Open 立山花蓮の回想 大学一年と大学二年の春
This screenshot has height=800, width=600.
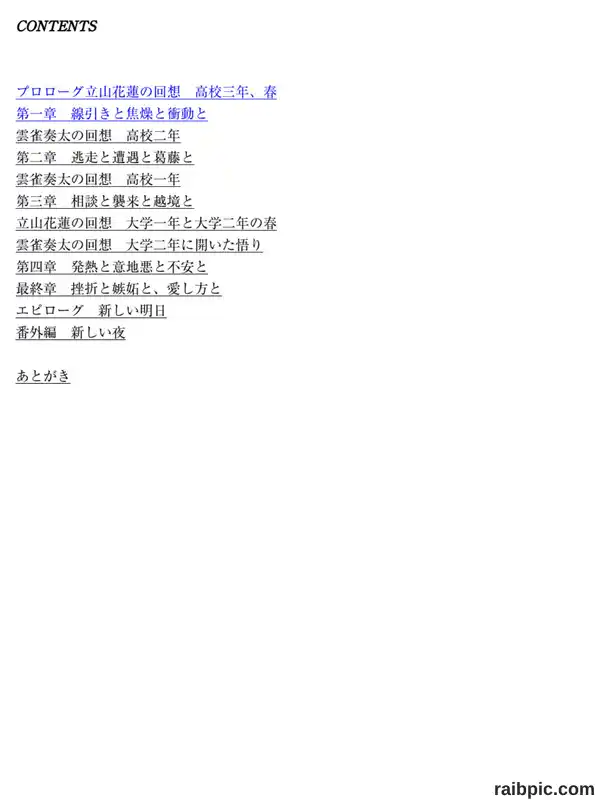point(146,223)
